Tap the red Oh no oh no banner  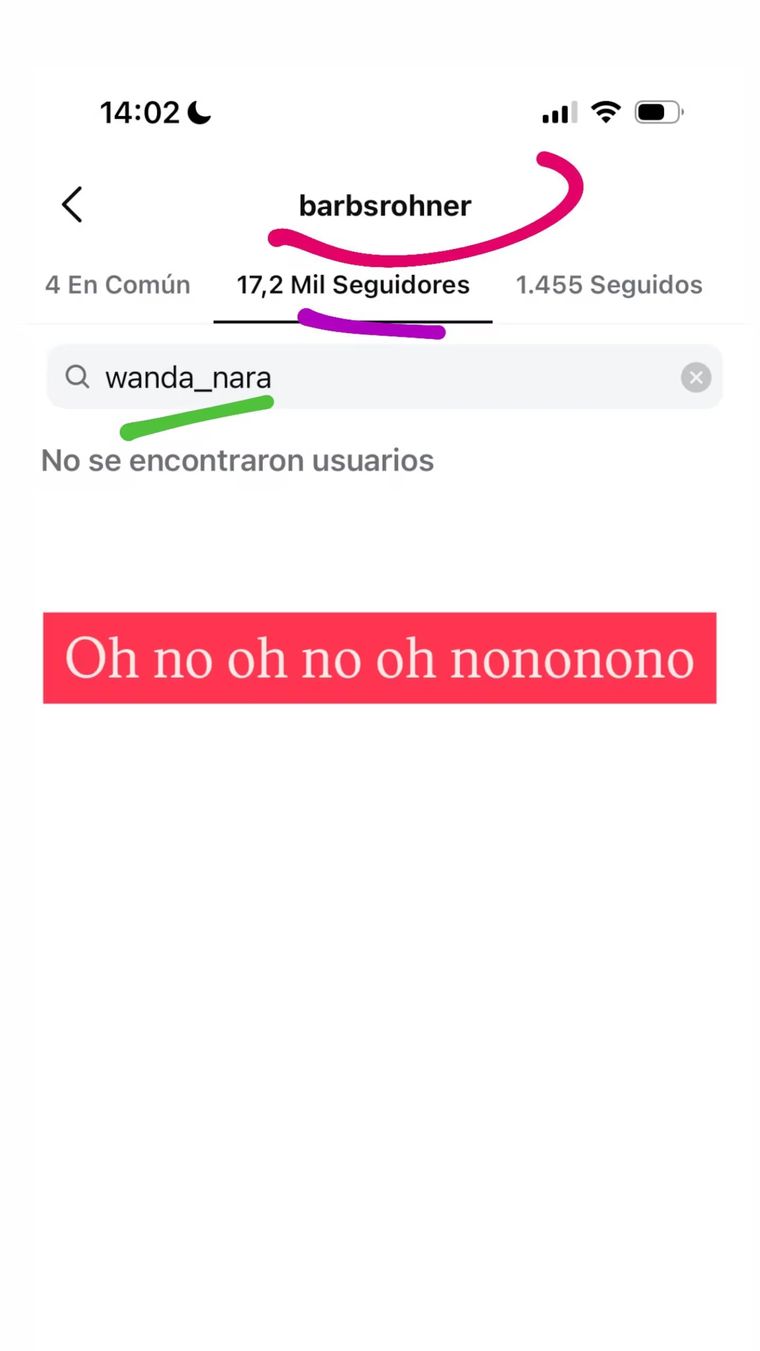[379, 658]
